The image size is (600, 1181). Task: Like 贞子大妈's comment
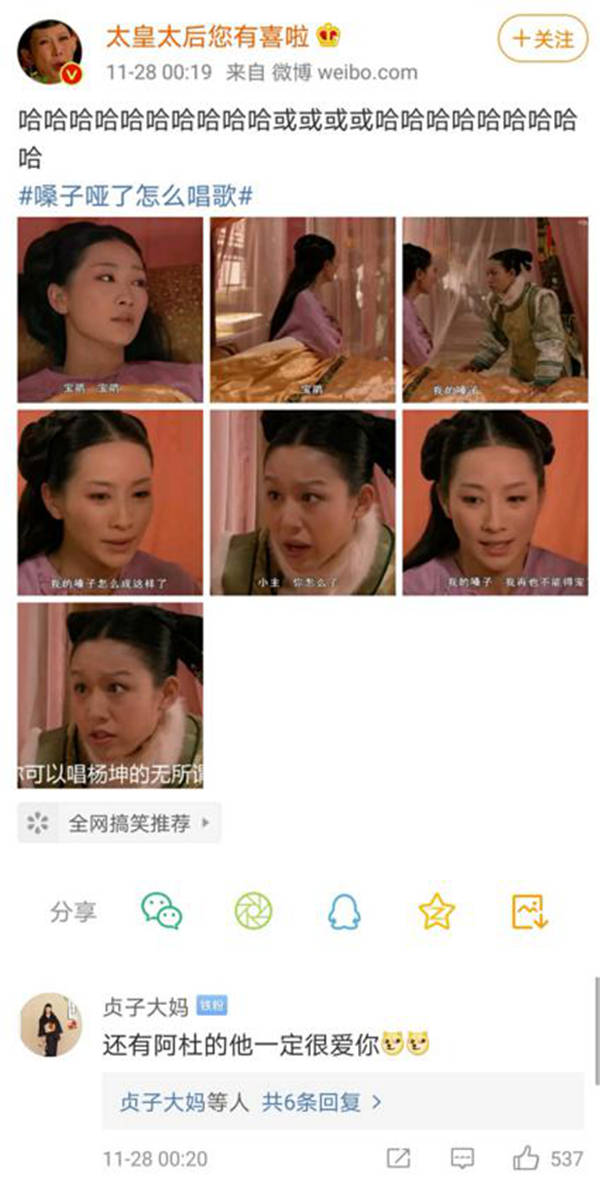527,1159
